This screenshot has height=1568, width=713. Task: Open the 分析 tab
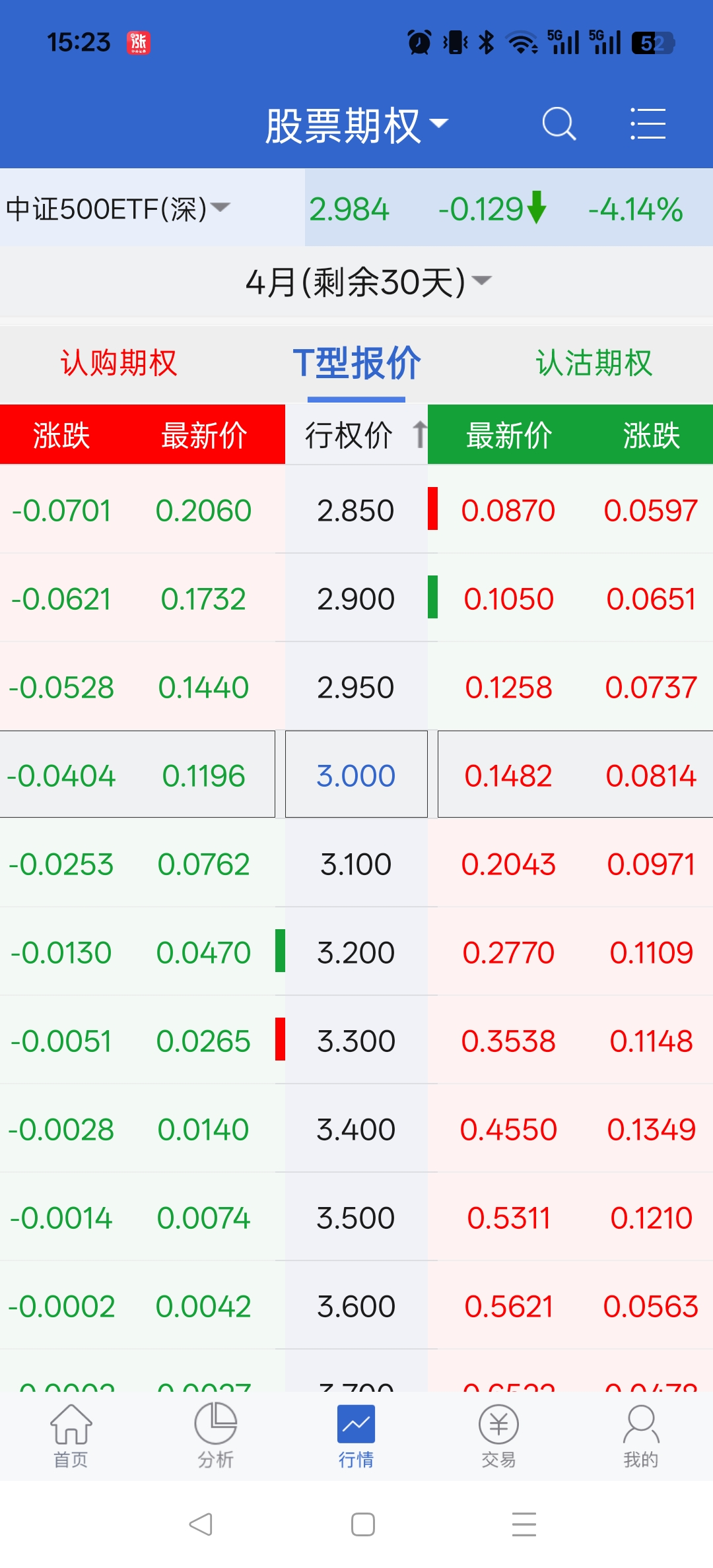point(215,1436)
